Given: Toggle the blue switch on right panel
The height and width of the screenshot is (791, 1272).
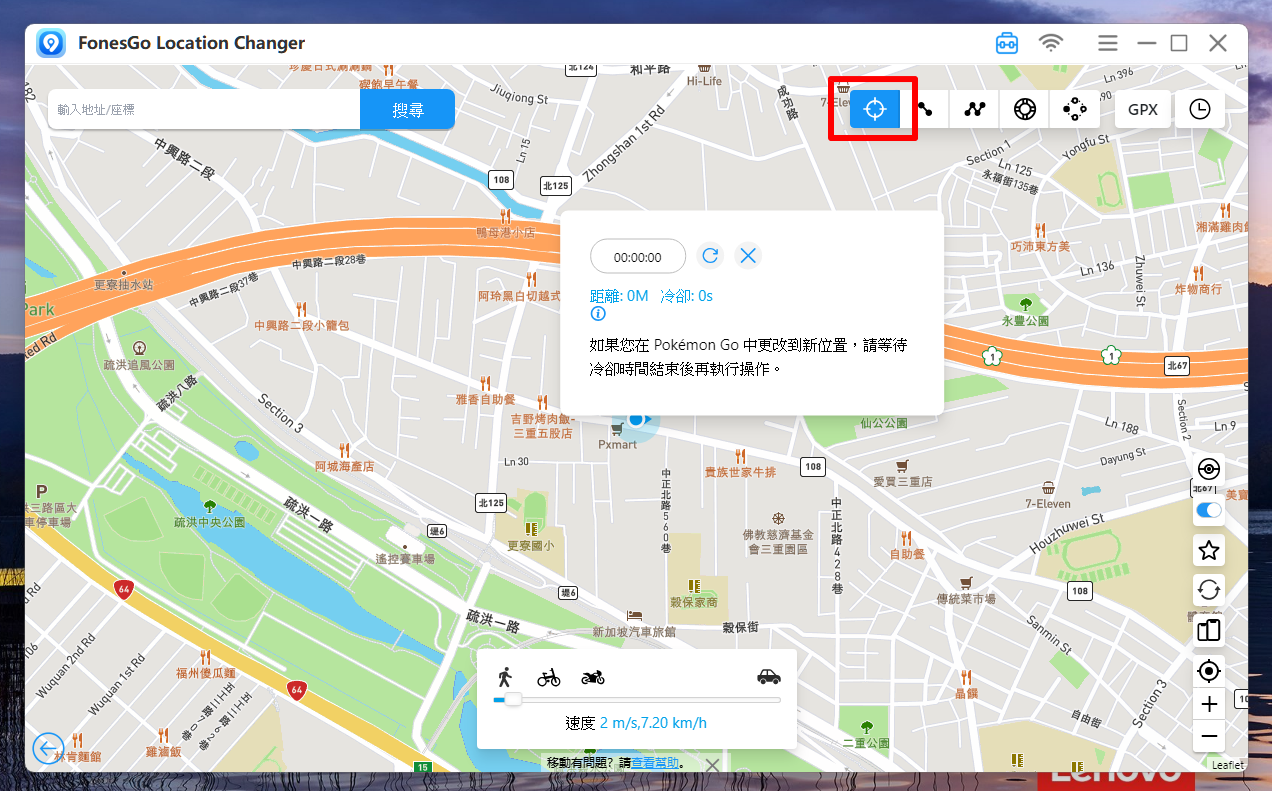Looking at the screenshot, I should [x=1209, y=510].
